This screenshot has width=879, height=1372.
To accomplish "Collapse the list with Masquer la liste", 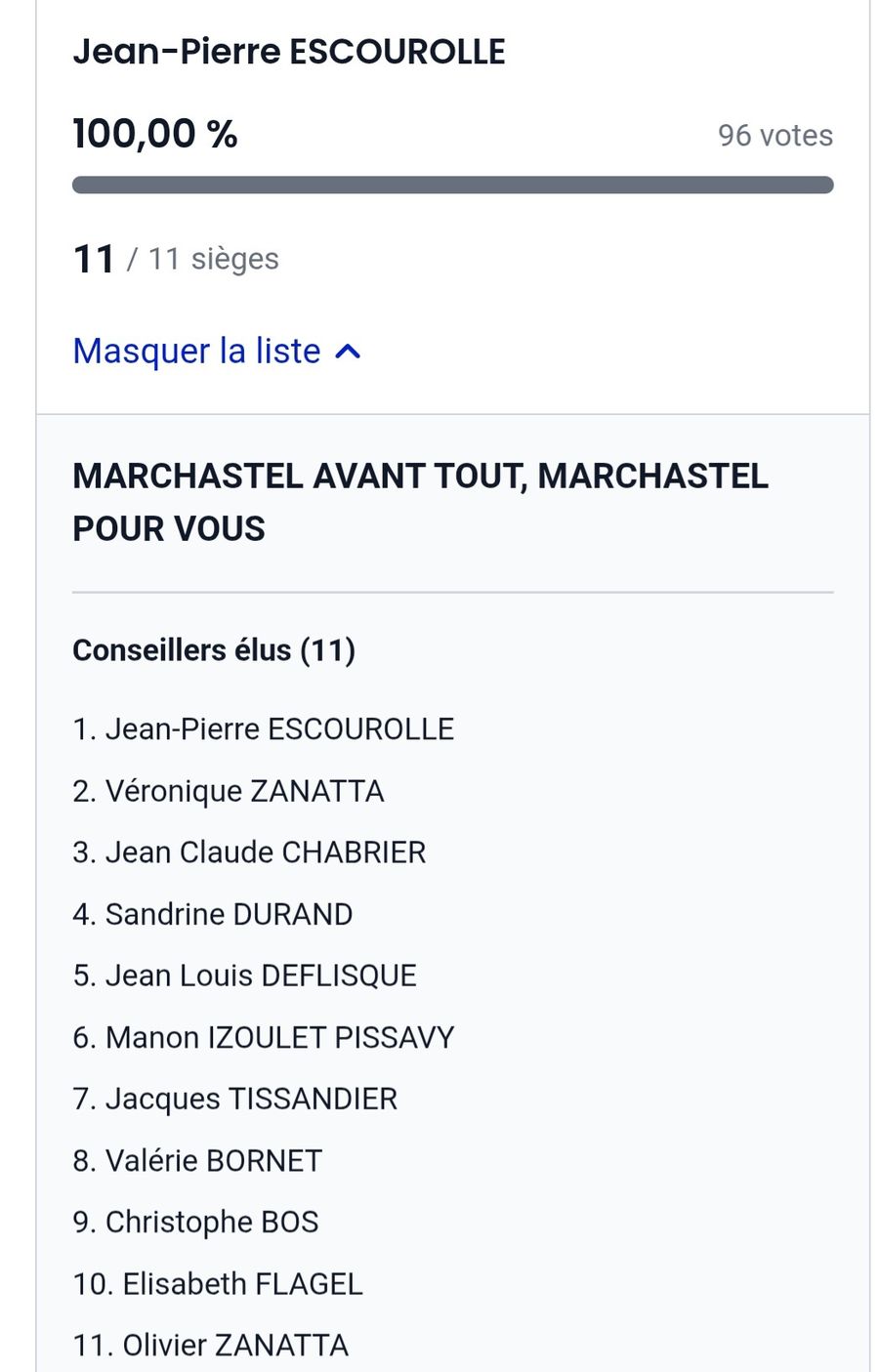I will pos(217,351).
